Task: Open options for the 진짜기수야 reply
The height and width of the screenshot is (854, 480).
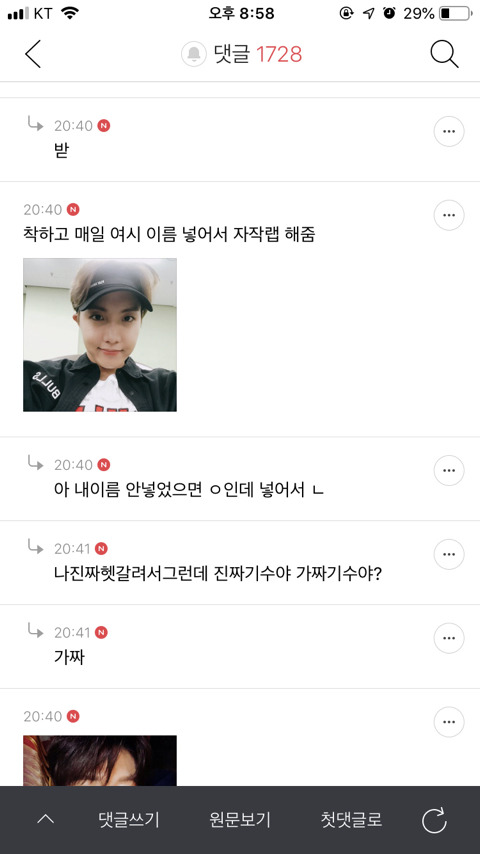Action: (449, 554)
